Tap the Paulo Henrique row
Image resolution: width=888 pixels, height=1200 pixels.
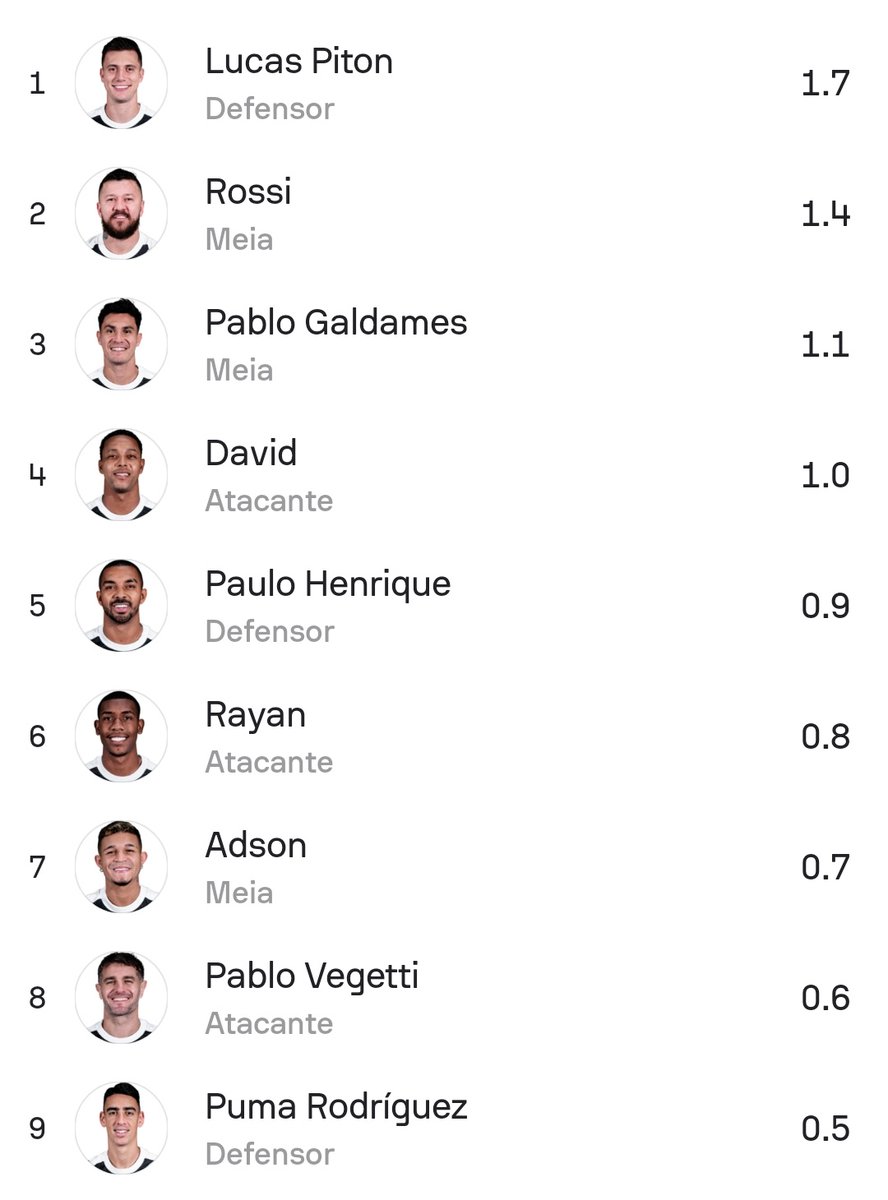(327, 584)
